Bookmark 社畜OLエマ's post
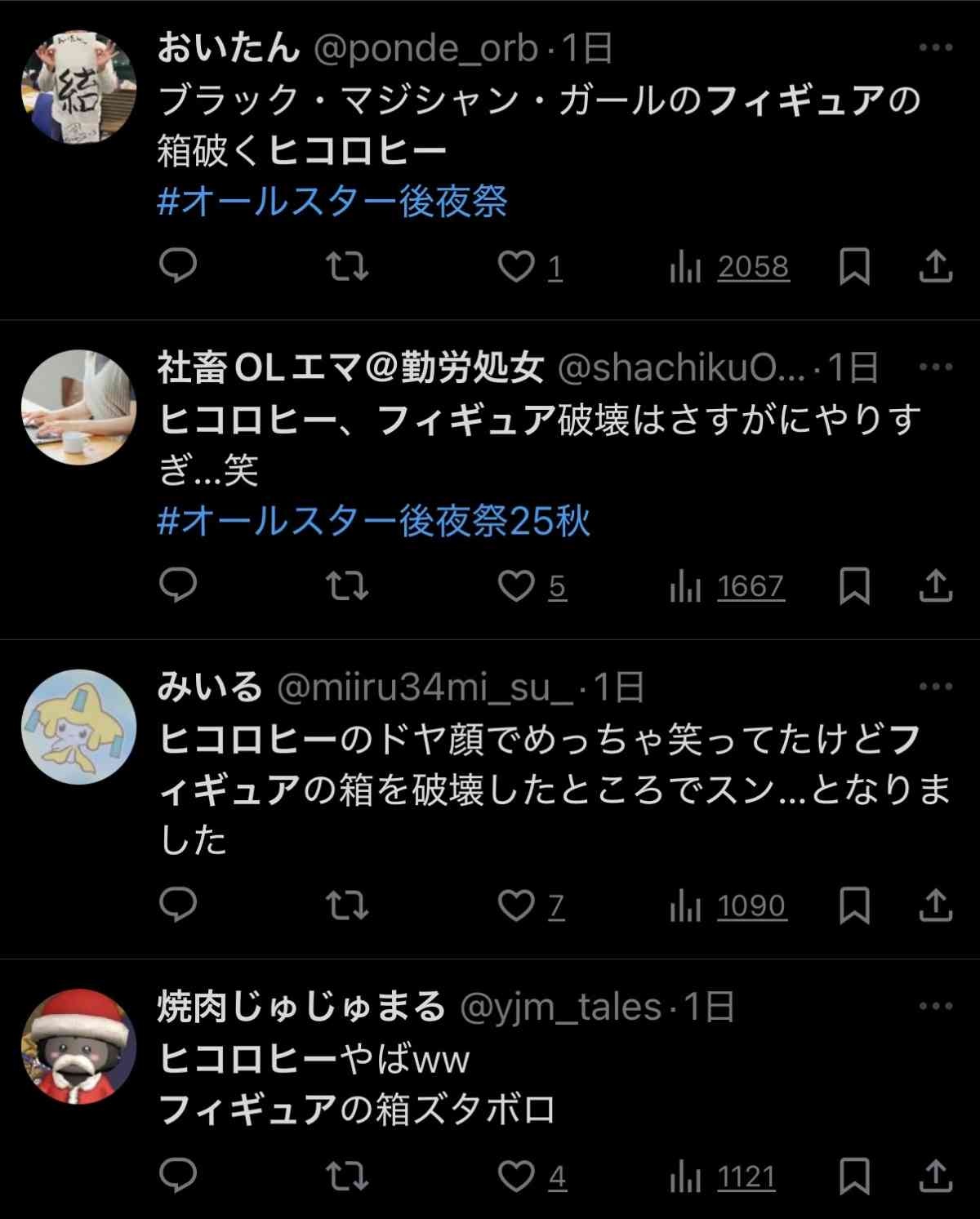 pyautogui.click(x=854, y=586)
